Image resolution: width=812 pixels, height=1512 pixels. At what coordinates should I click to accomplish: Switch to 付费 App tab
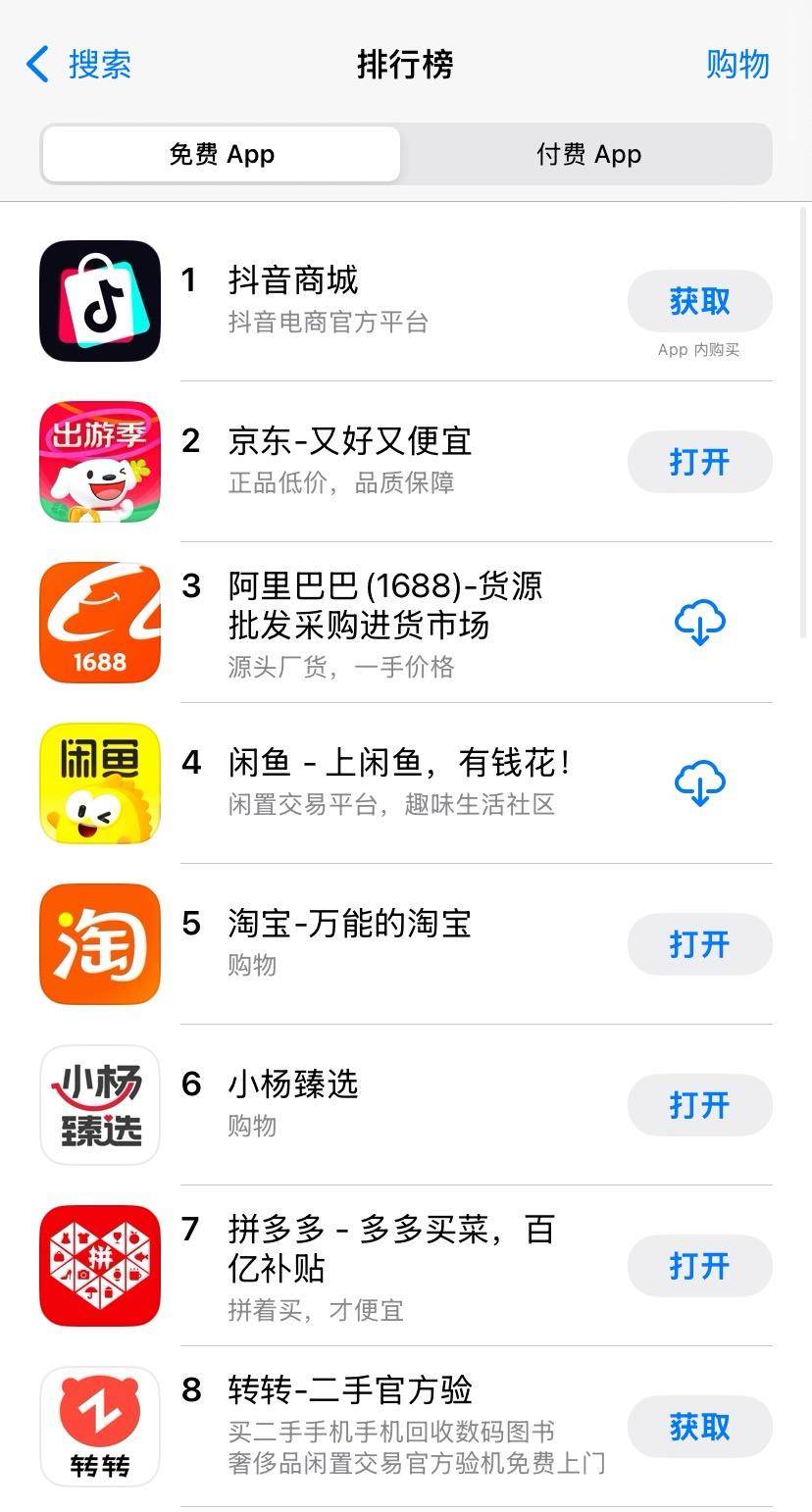click(588, 154)
